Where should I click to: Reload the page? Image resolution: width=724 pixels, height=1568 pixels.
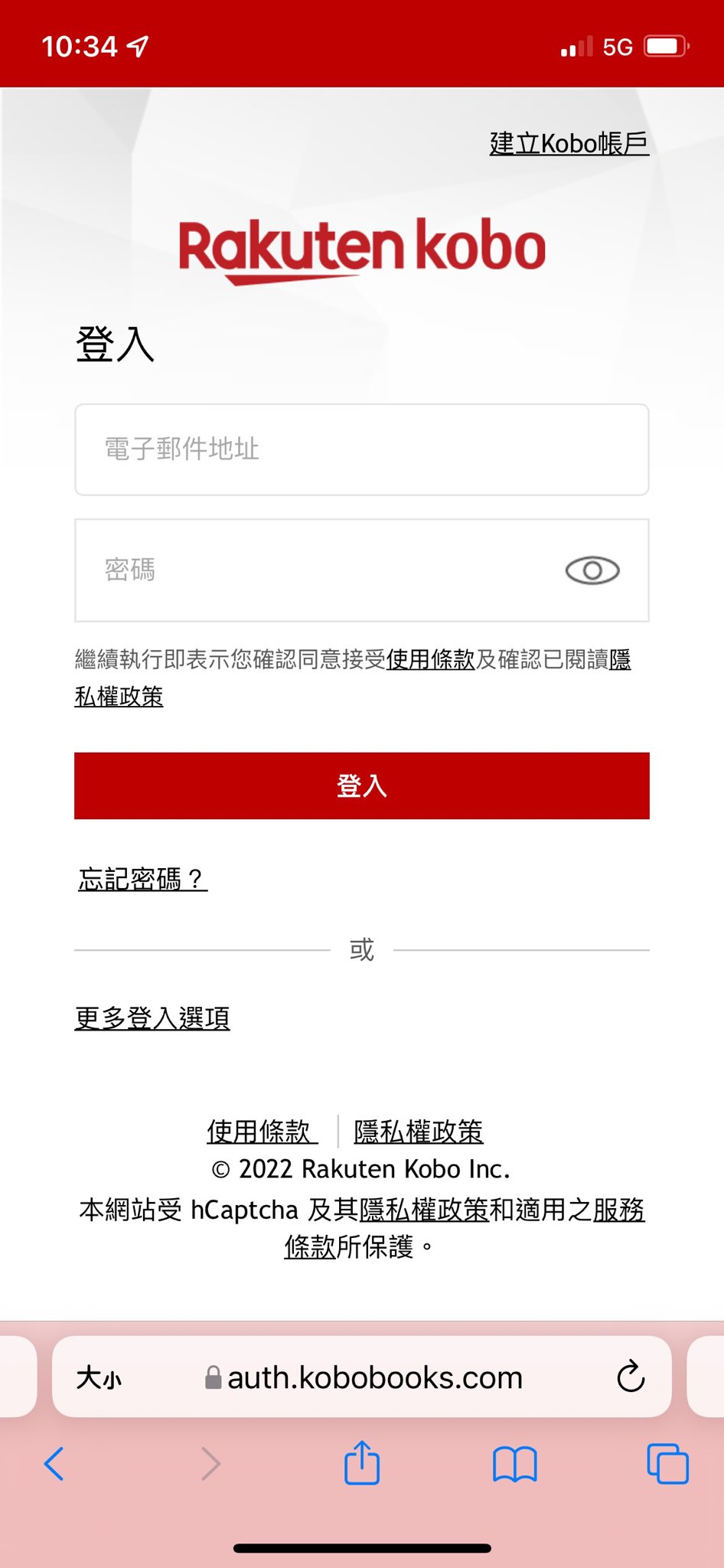click(x=631, y=1377)
